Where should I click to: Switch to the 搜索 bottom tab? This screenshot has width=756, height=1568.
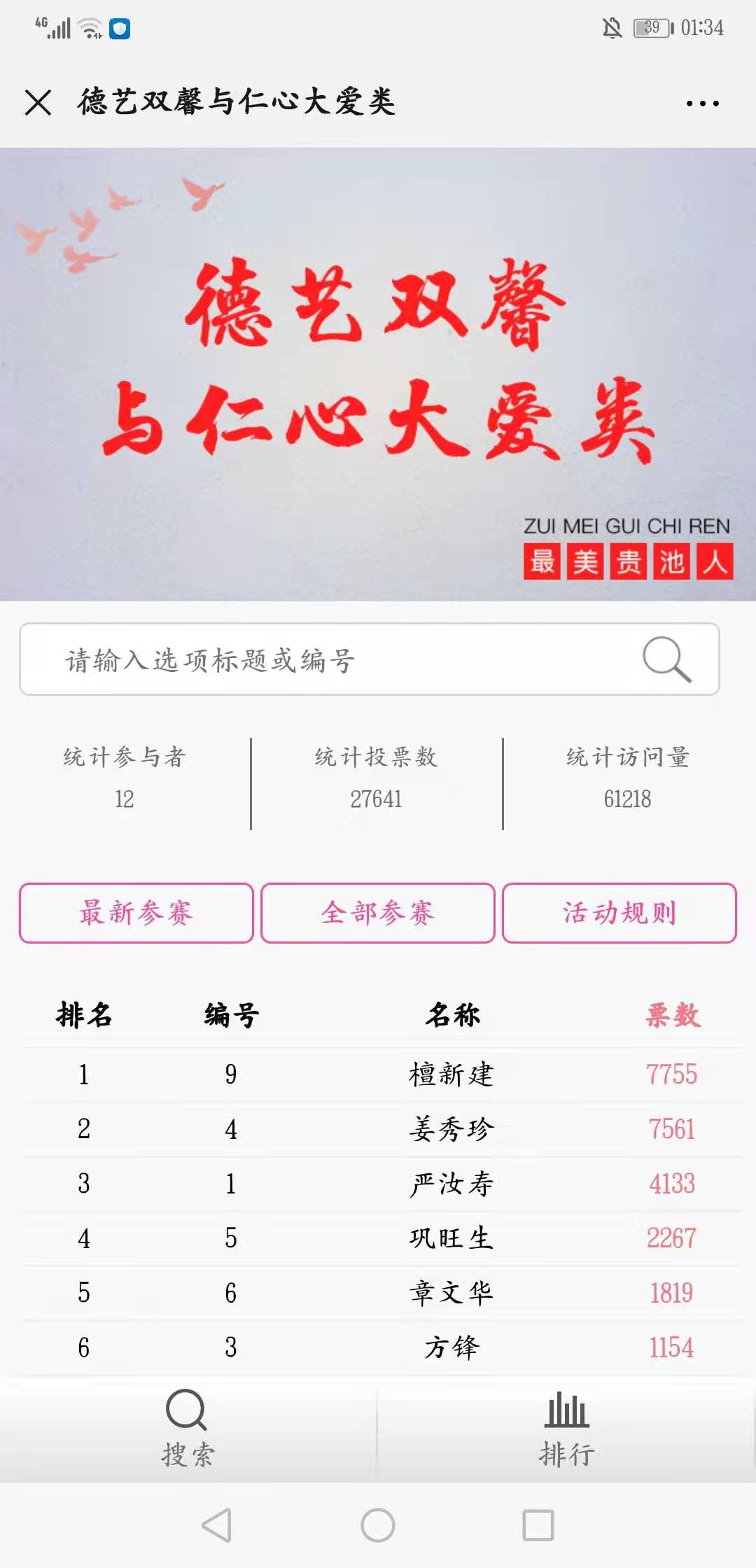click(187, 1429)
